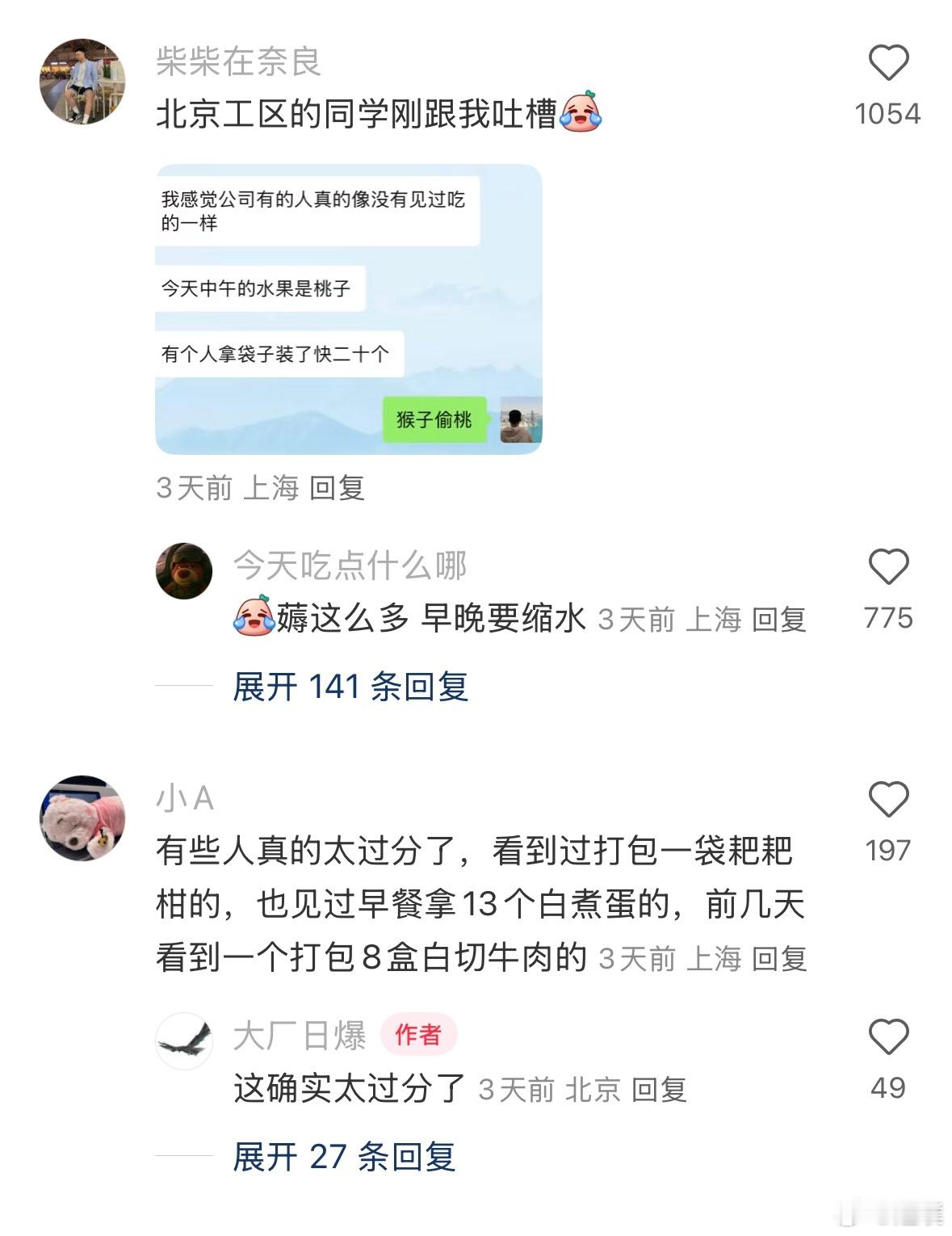Reply to 今天吃点什么哪's comment
Viewport: 952px width, 1236px height.
point(779,620)
